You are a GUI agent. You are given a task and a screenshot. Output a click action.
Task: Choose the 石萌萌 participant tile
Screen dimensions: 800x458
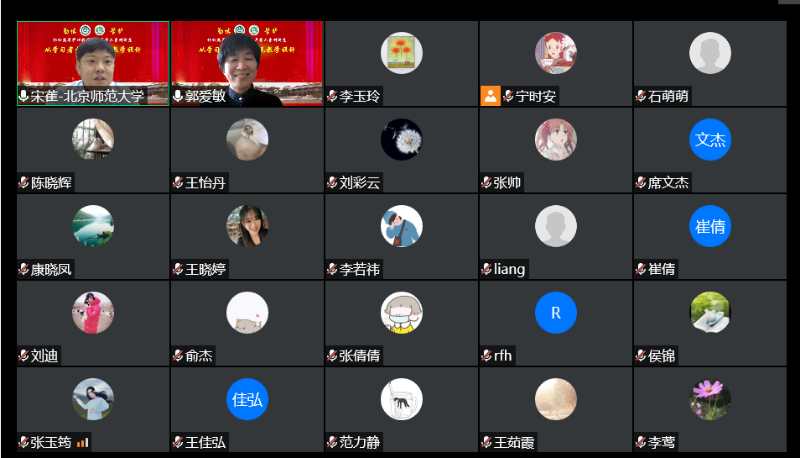click(x=710, y=62)
